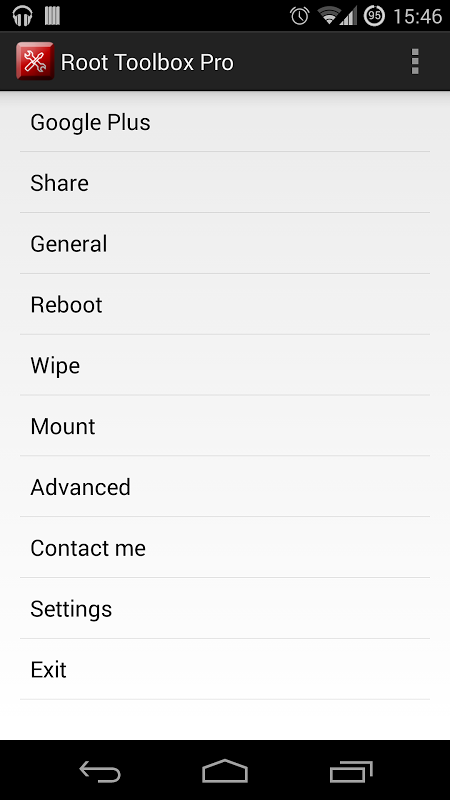This screenshot has height=800, width=450.
Task: Tap Contact me
Action: pos(225,547)
